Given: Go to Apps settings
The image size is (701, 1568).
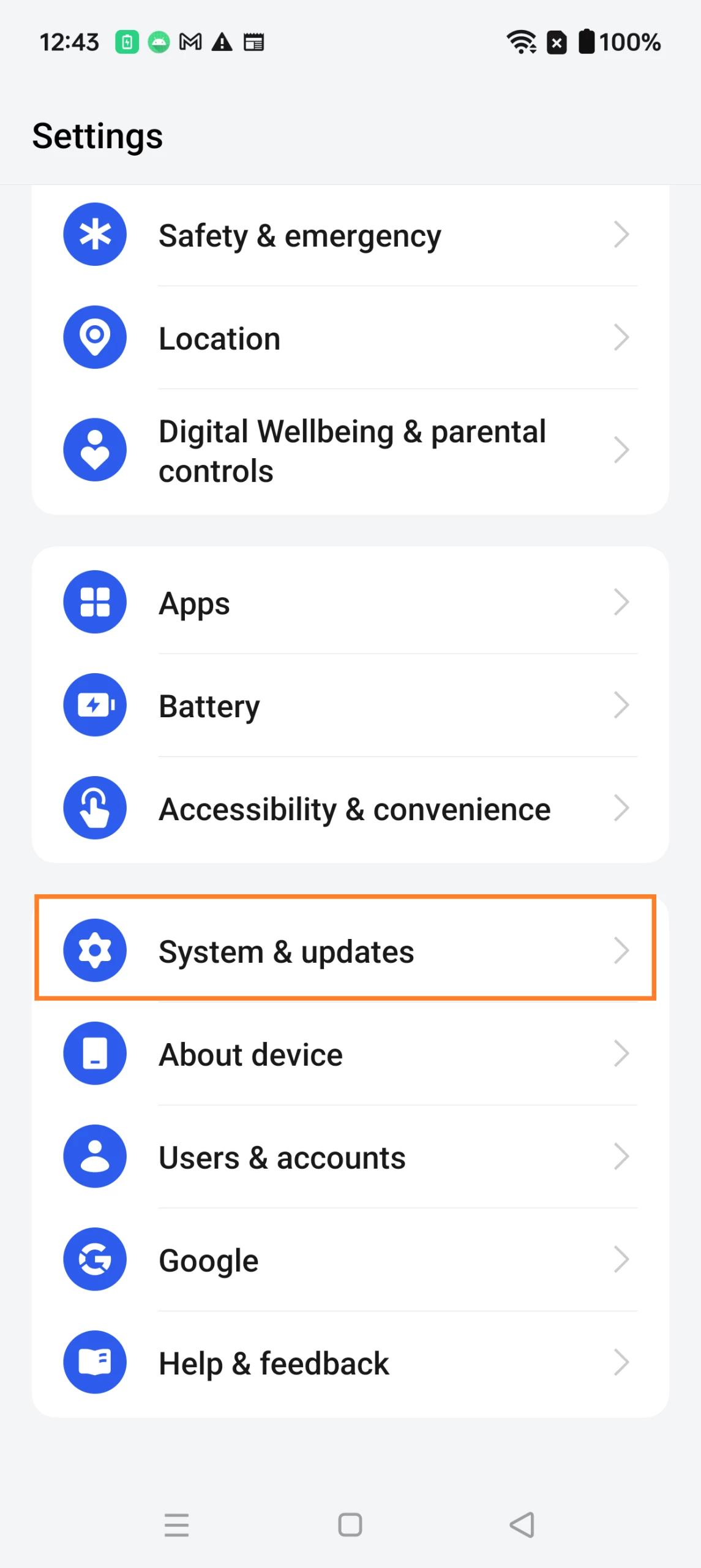Looking at the screenshot, I should click(349, 603).
